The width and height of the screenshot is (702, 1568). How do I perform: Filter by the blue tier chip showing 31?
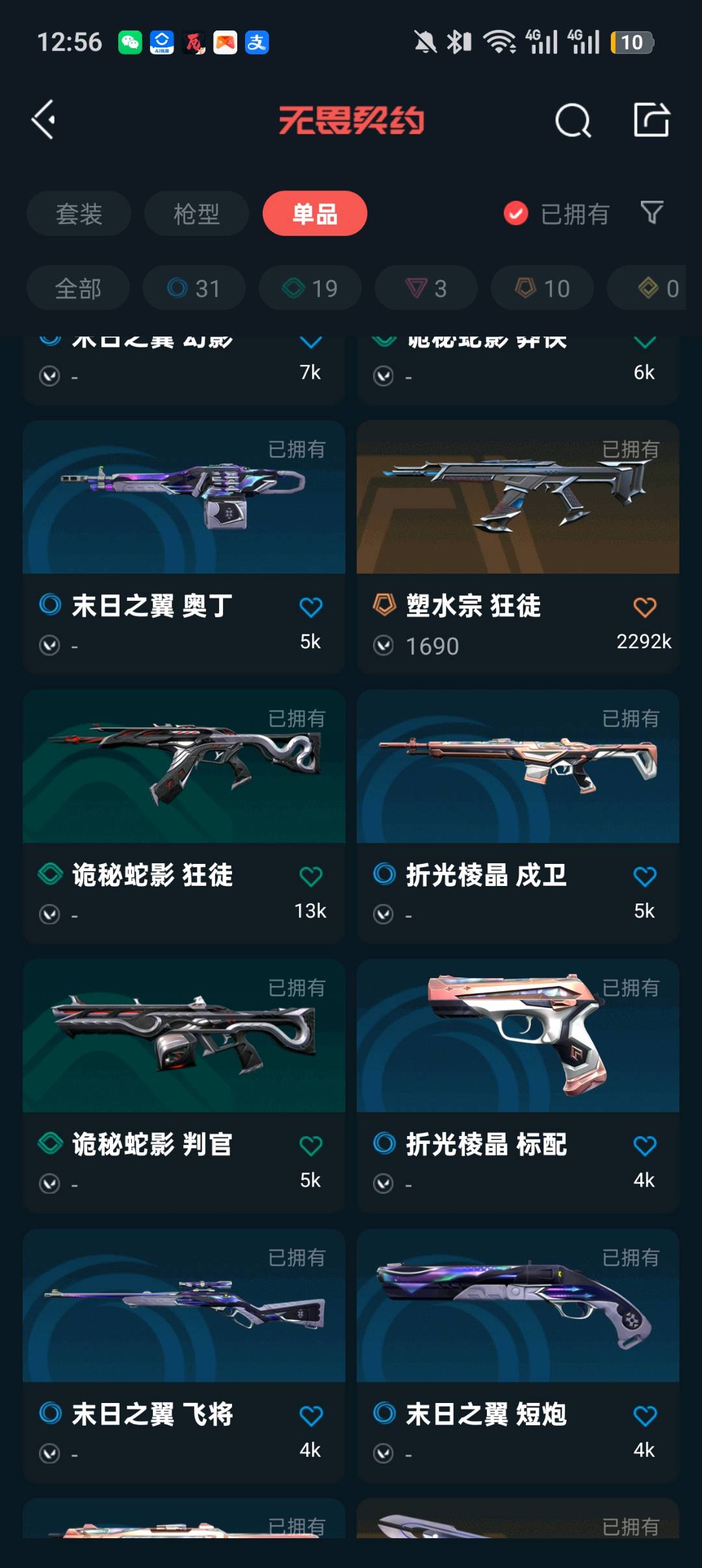tap(194, 288)
